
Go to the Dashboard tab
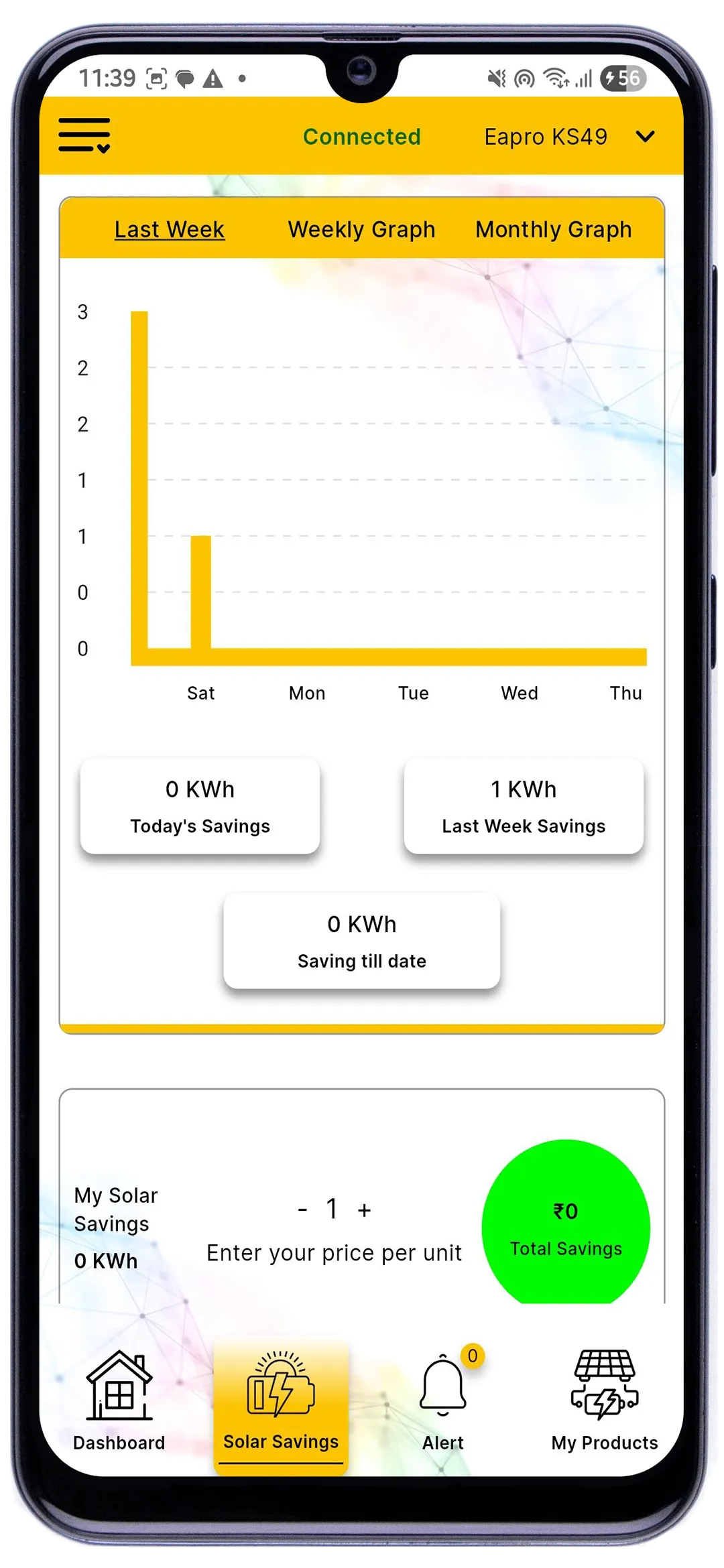coord(119,1399)
